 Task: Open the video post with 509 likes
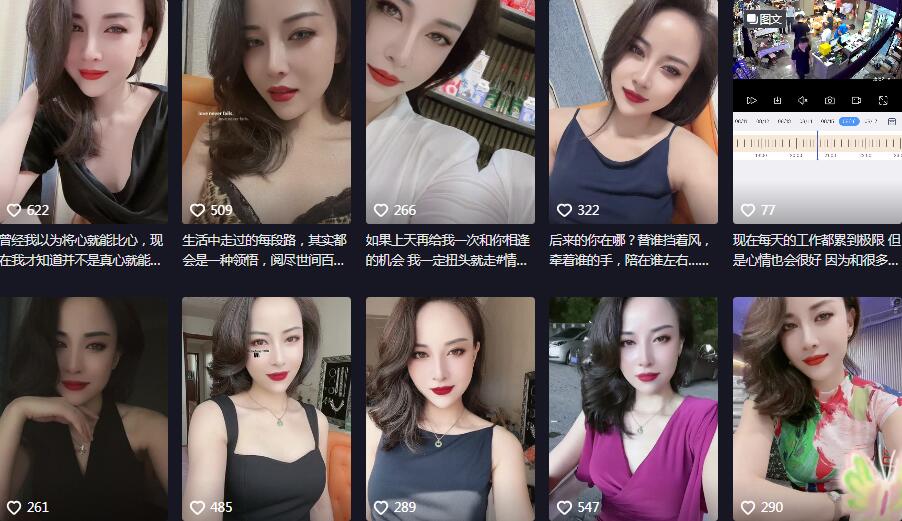(x=266, y=110)
